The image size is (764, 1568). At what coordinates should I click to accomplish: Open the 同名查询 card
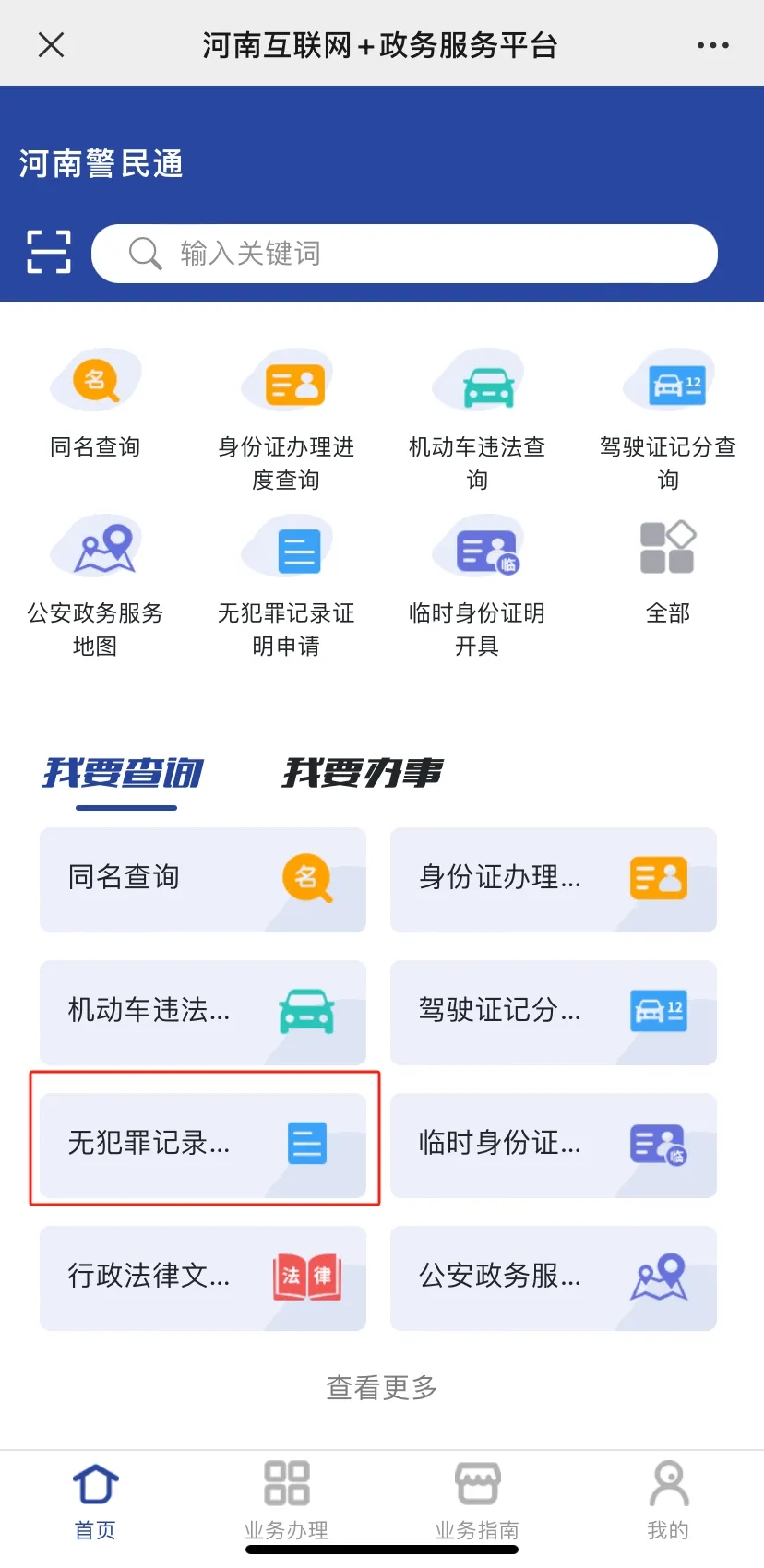click(x=203, y=879)
